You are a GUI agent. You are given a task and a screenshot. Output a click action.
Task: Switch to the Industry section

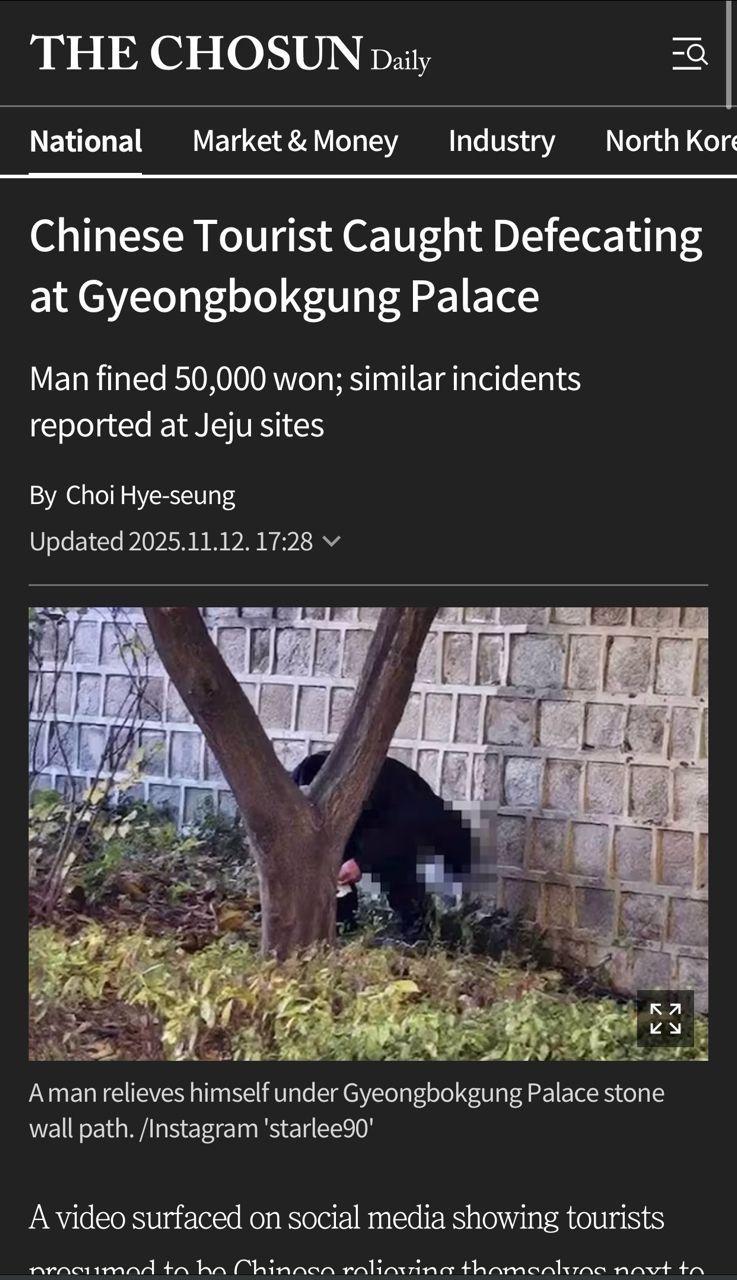[501, 141]
